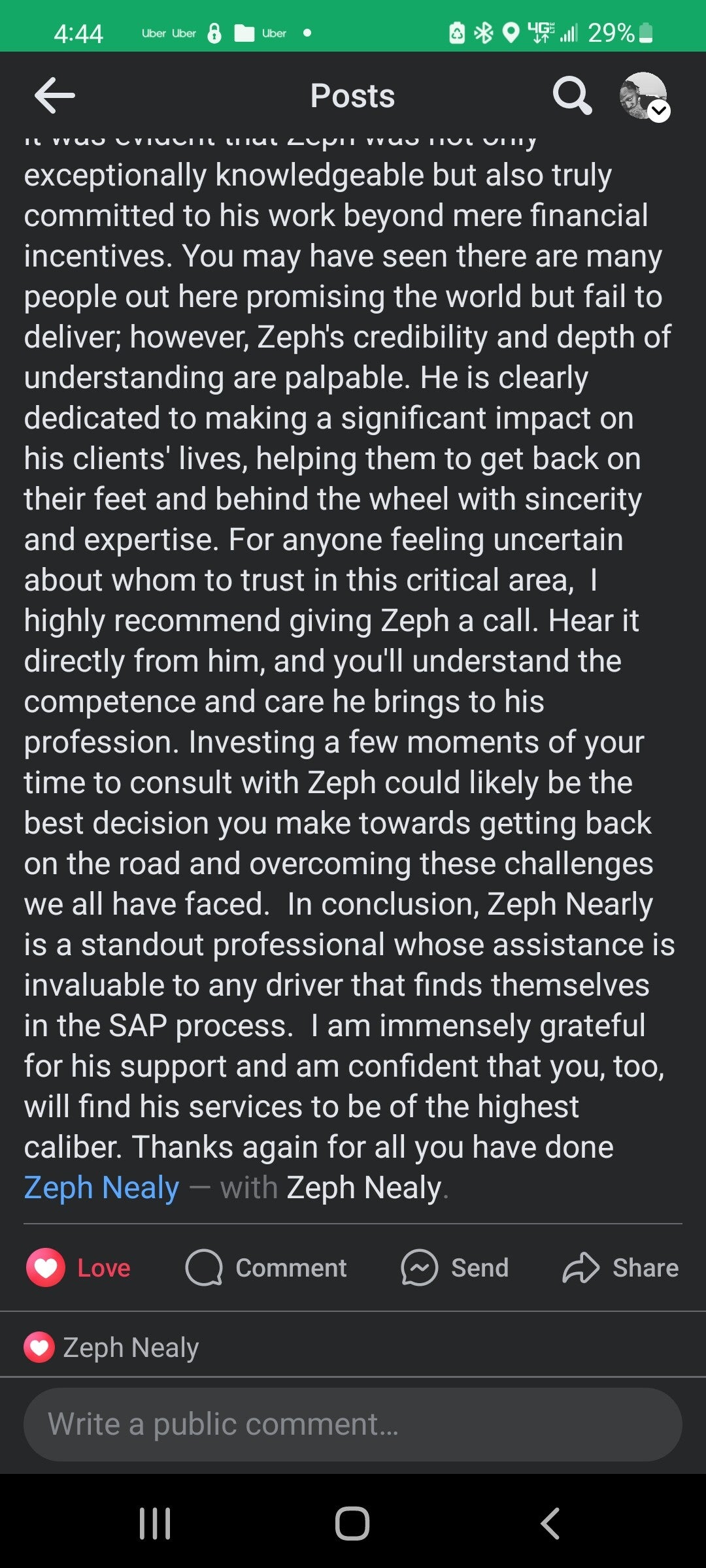Share this post
706x1568 pixels.
(x=620, y=1268)
